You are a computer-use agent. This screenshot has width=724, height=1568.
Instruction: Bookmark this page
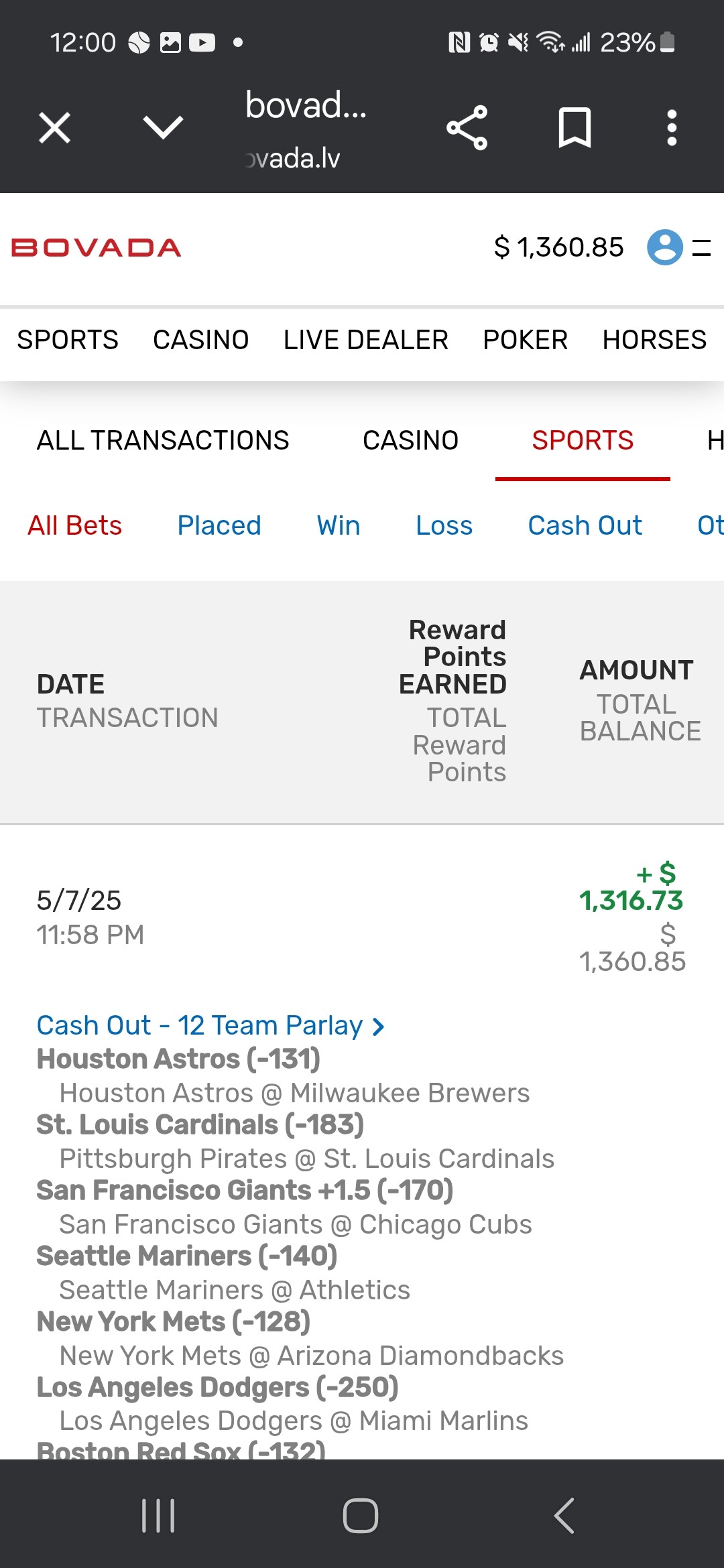(575, 127)
